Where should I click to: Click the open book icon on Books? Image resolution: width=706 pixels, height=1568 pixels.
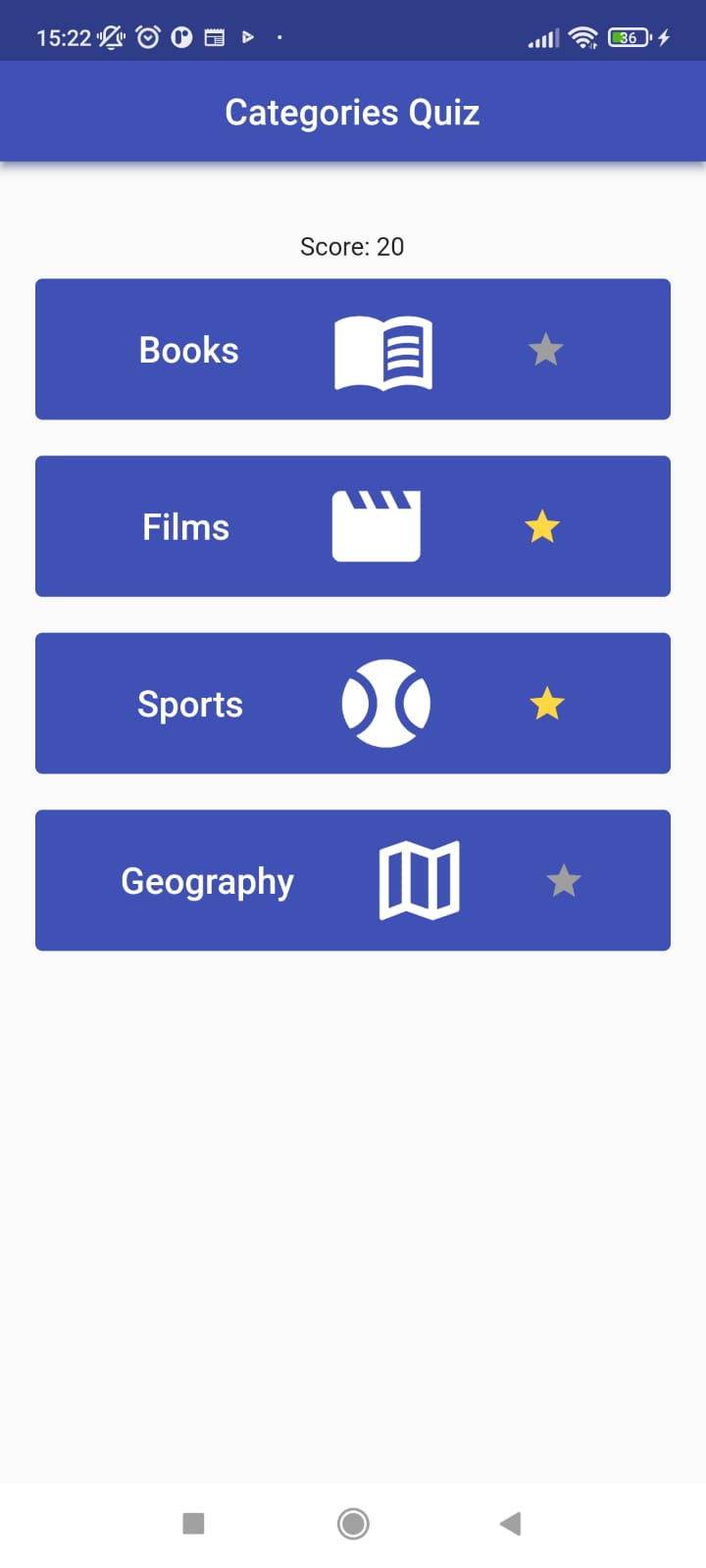[382, 349]
